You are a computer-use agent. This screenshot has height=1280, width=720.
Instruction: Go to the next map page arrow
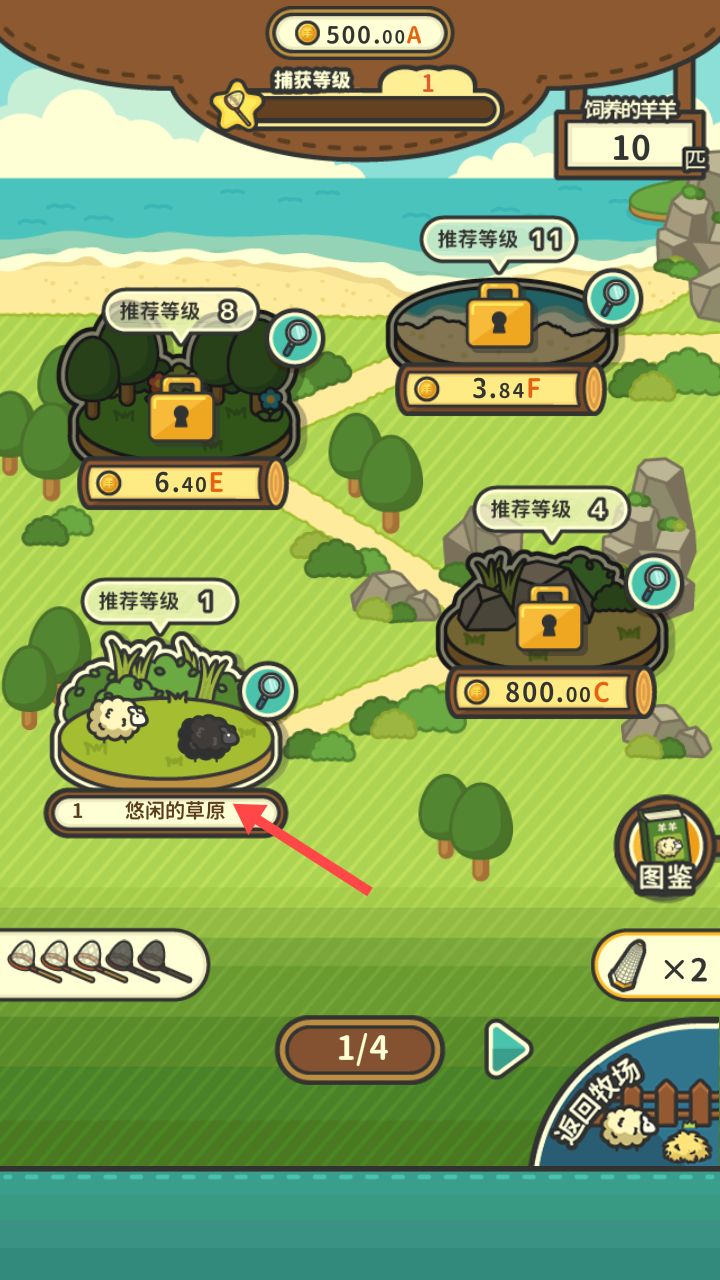pyautogui.click(x=508, y=1049)
